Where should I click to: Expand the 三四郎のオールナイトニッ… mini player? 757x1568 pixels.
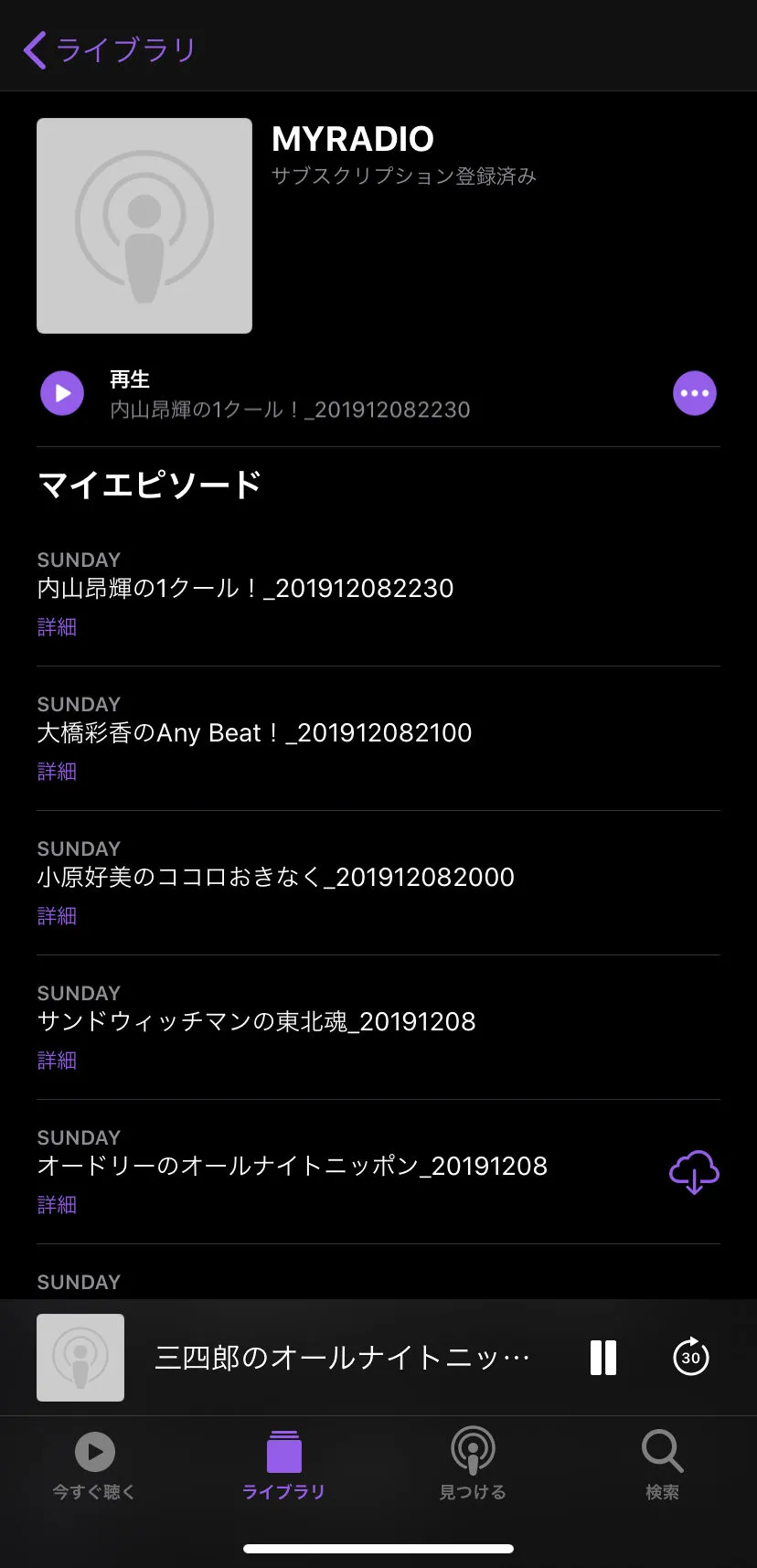(x=342, y=1358)
